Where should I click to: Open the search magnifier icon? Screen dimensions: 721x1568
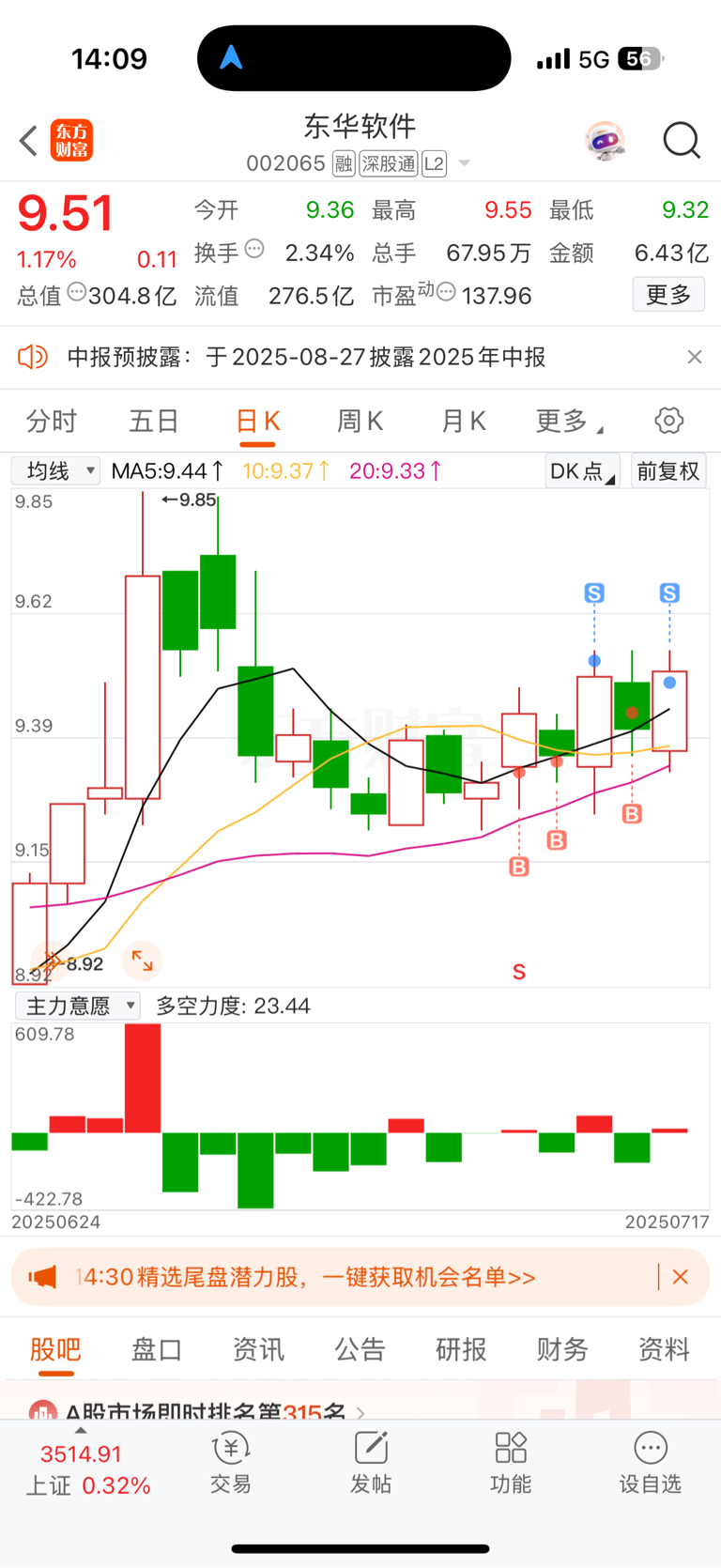(682, 141)
